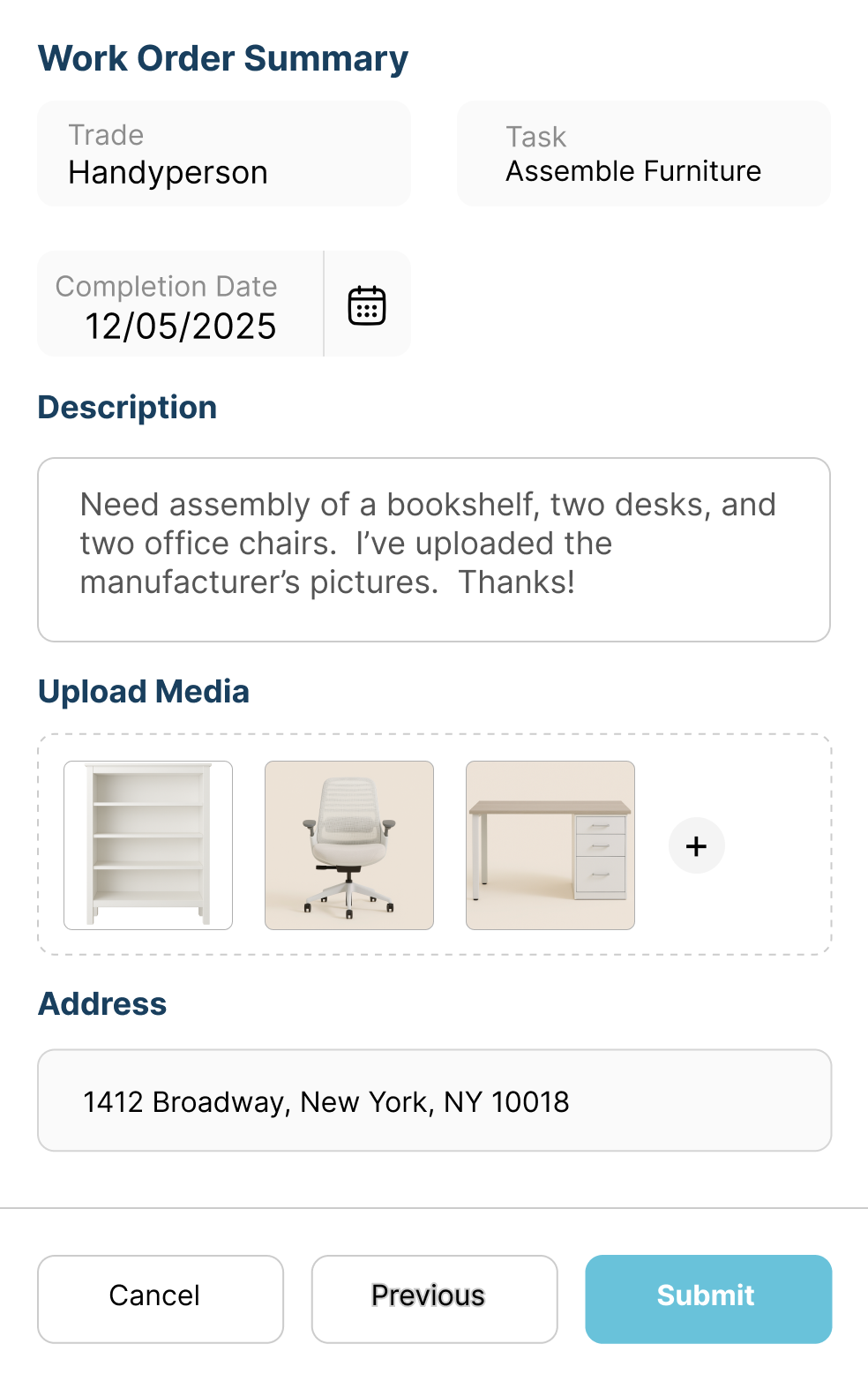
Task: Click the Submit button
Action: (x=707, y=1297)
